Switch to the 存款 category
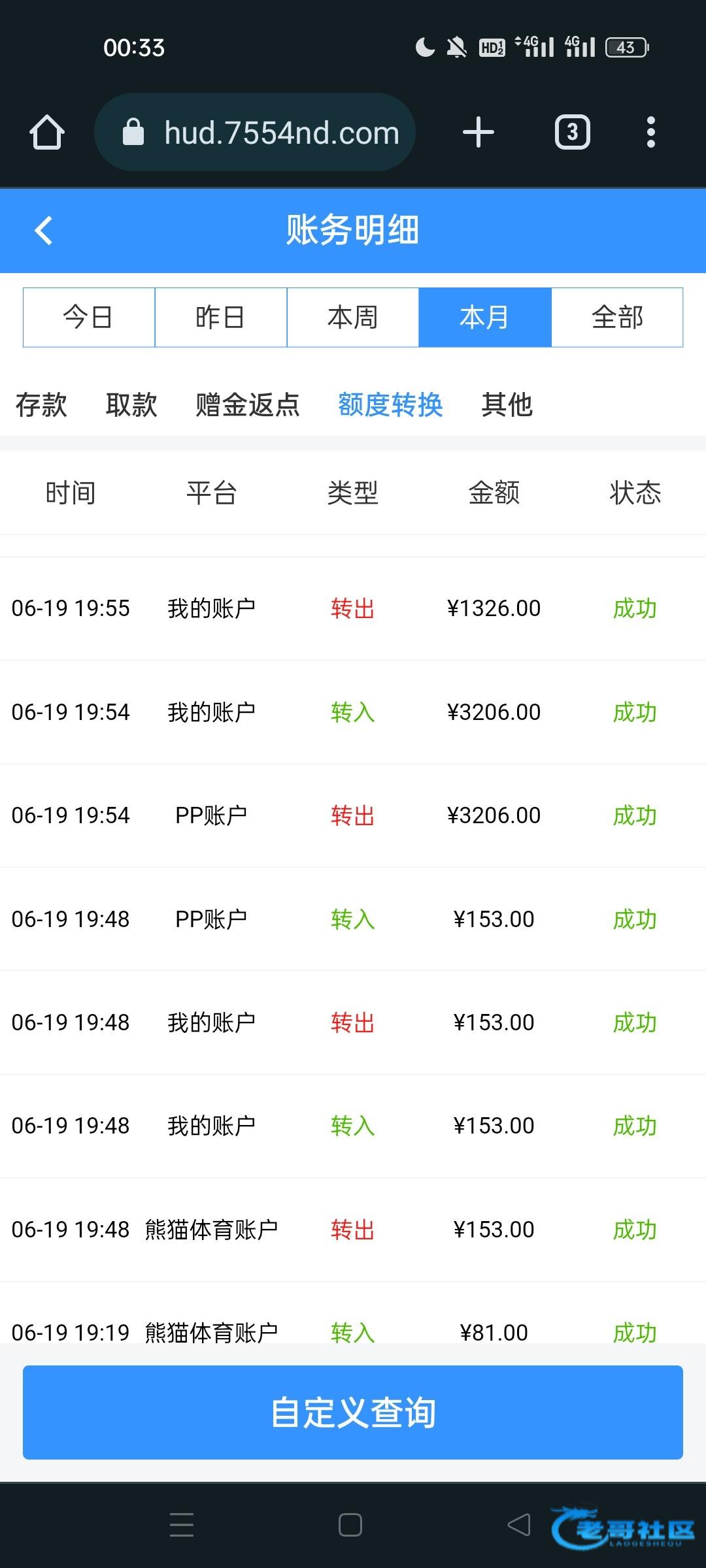 41,405
